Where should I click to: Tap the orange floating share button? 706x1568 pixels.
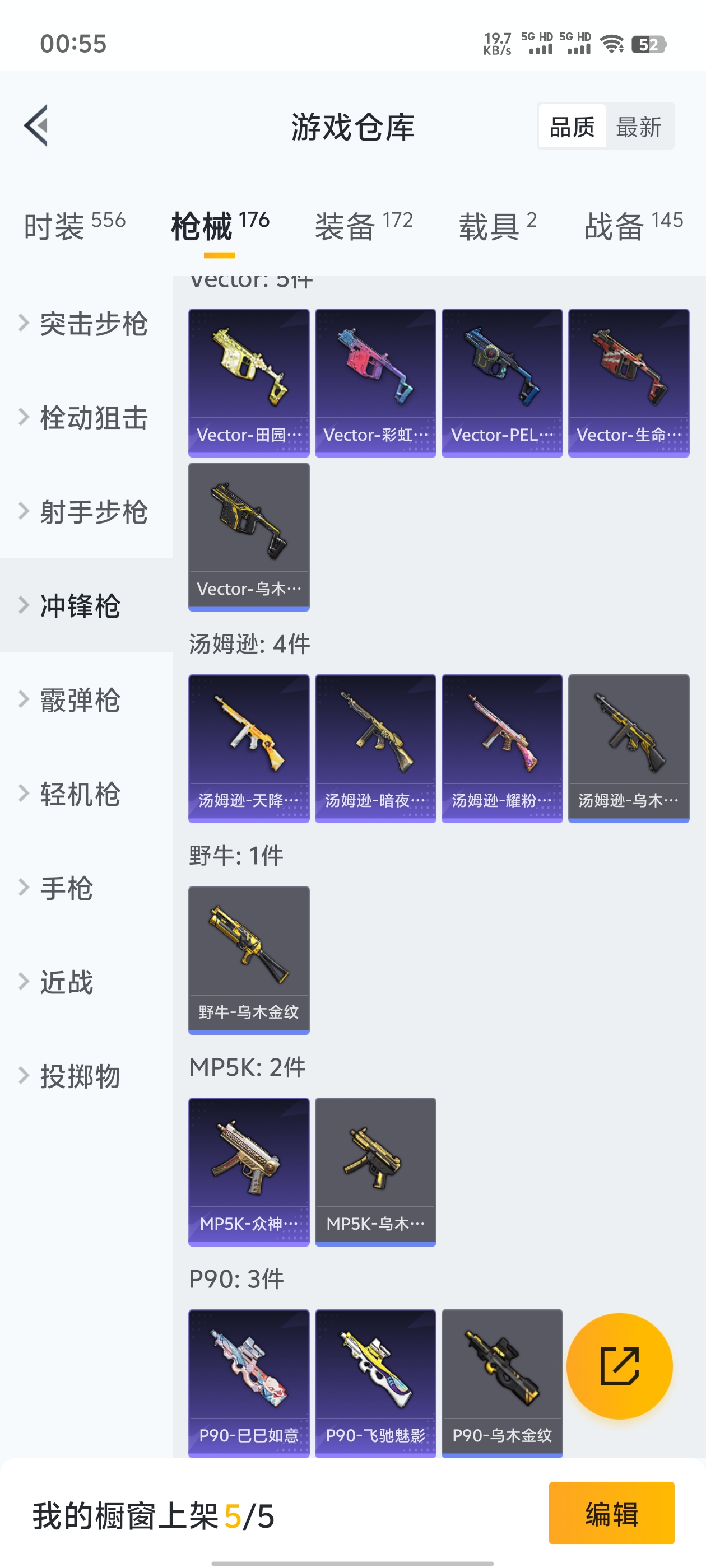click(619, 1366)
